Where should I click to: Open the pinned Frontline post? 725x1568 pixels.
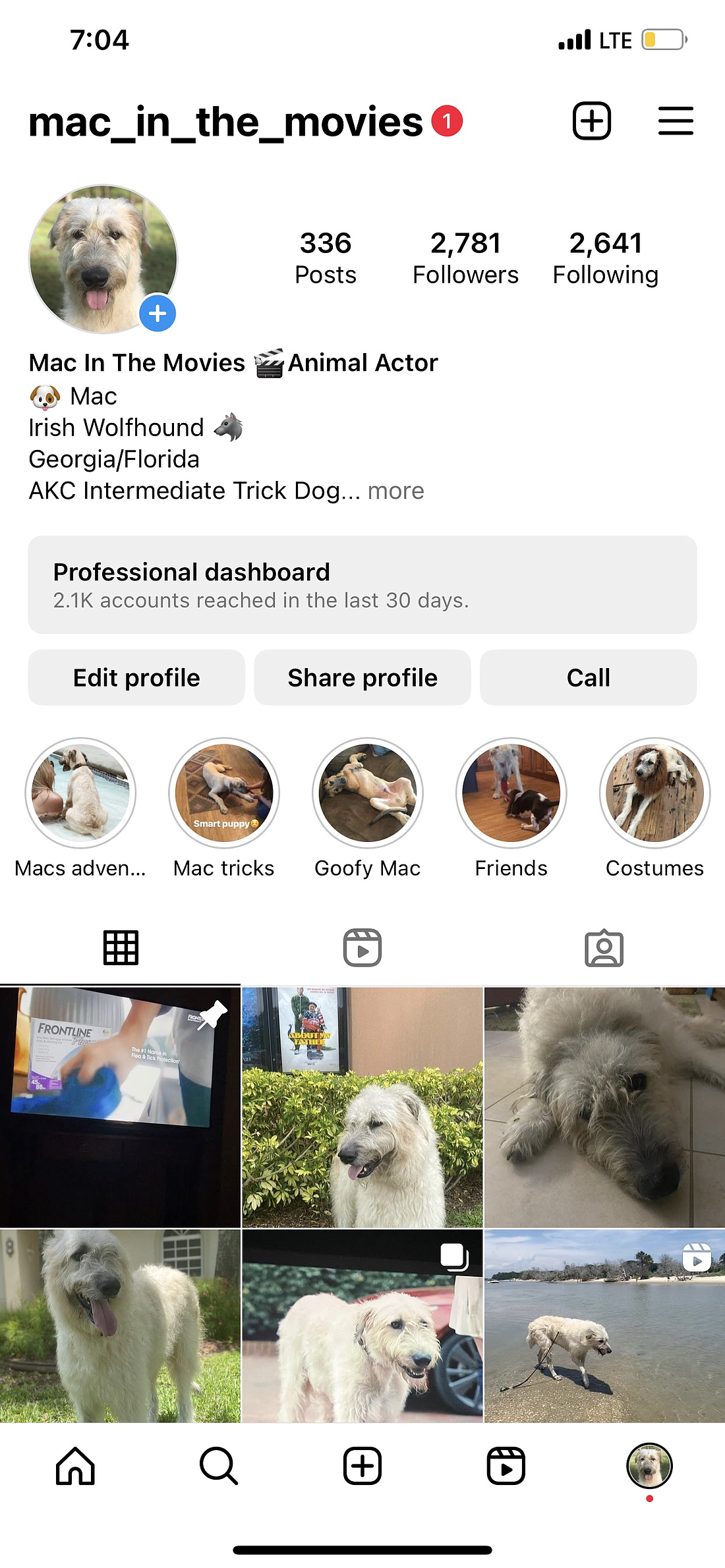click(x=120, y=1107)
